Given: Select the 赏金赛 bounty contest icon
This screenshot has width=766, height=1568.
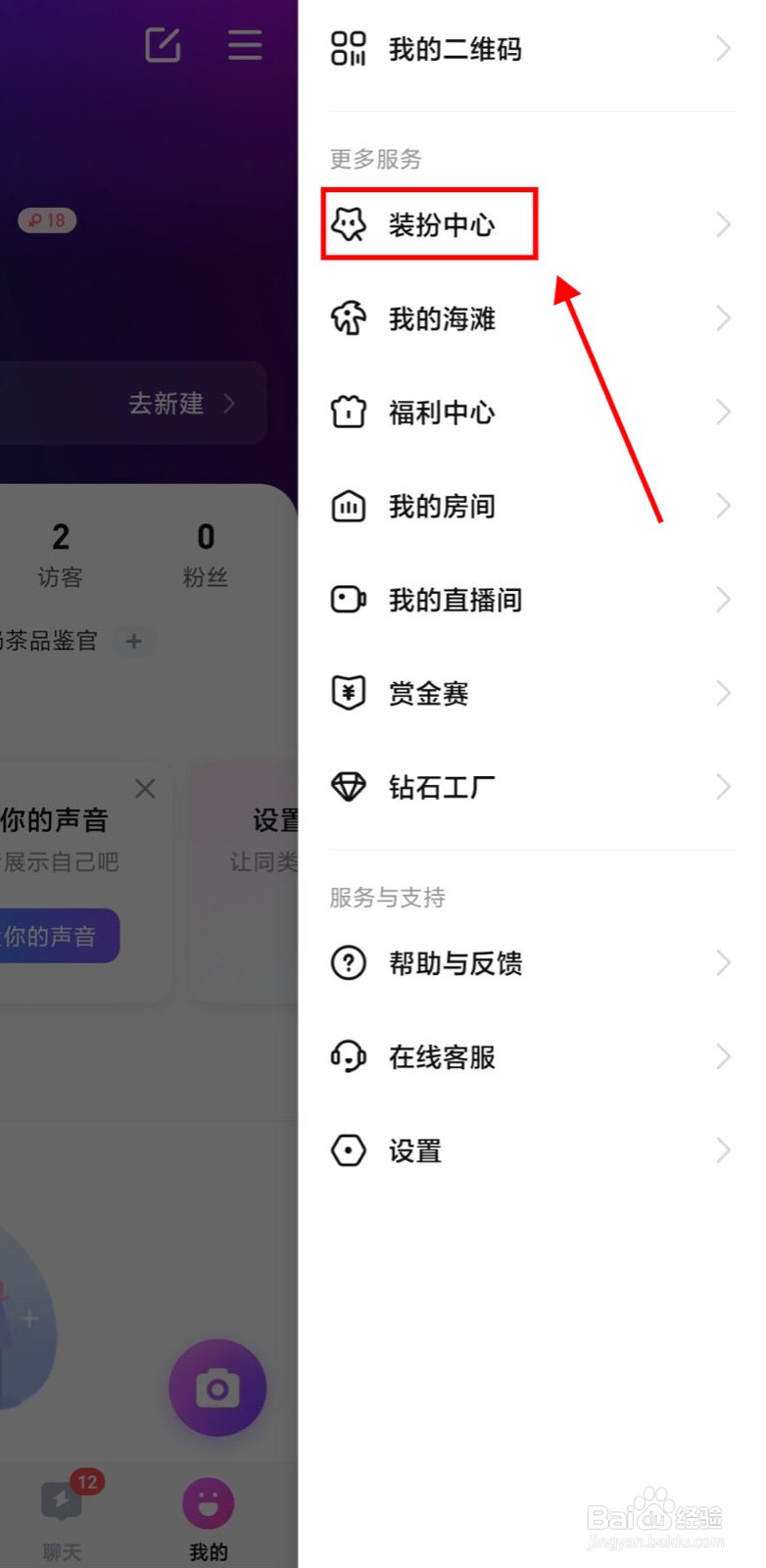Looking at the screenshot, I should point(348,693).
